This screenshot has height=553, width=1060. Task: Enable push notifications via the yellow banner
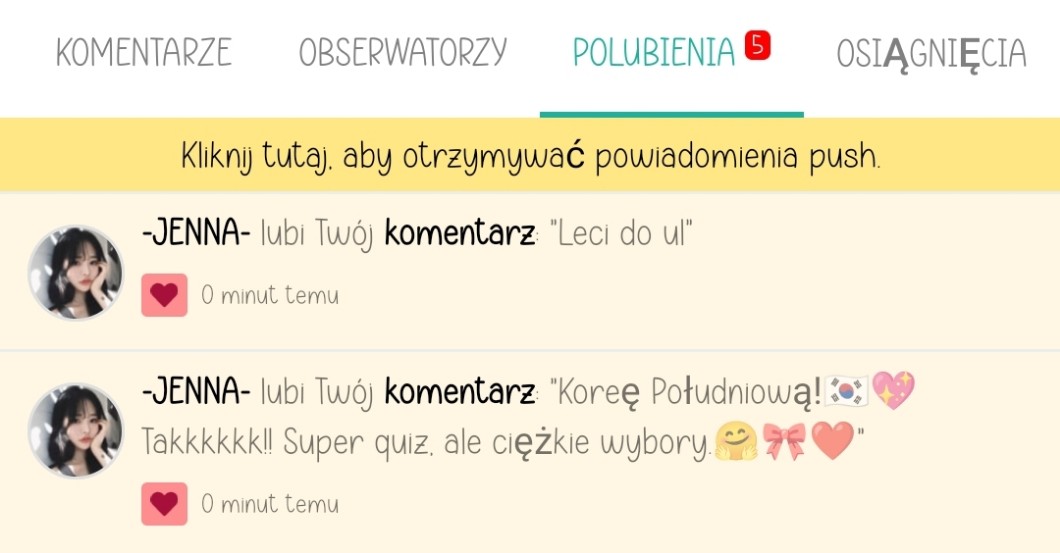[x=530, y=155]
